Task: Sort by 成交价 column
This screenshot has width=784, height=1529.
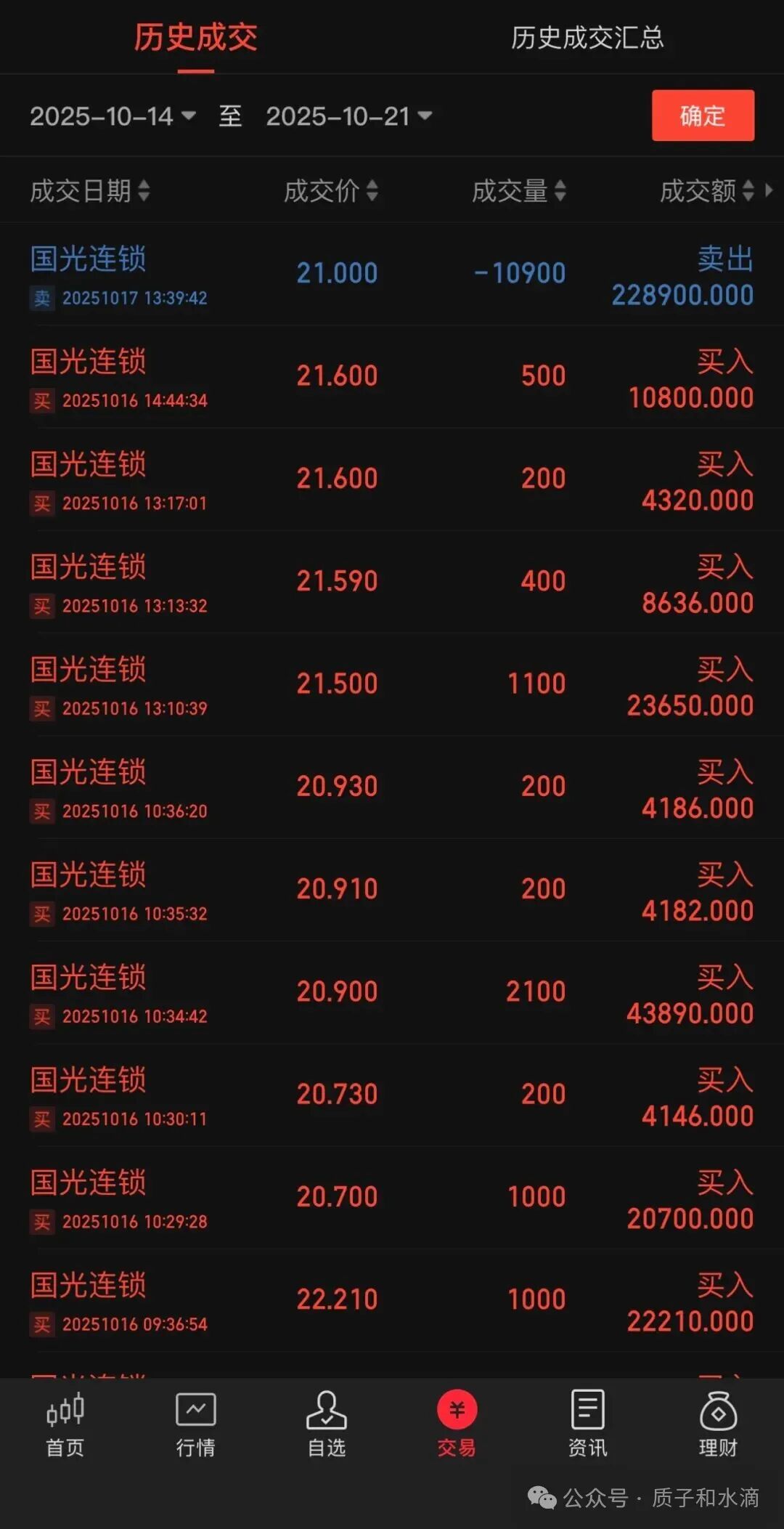Action: click(331, 191)
